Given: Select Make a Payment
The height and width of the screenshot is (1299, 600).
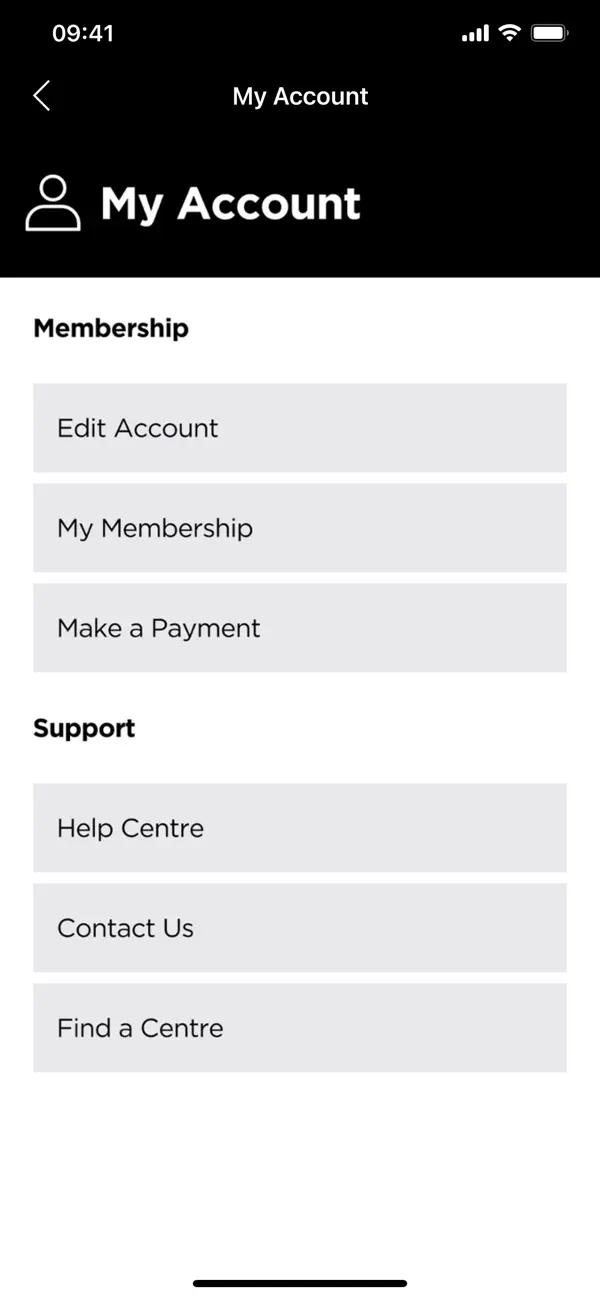Looking at the screenshot, I should 300,628.
